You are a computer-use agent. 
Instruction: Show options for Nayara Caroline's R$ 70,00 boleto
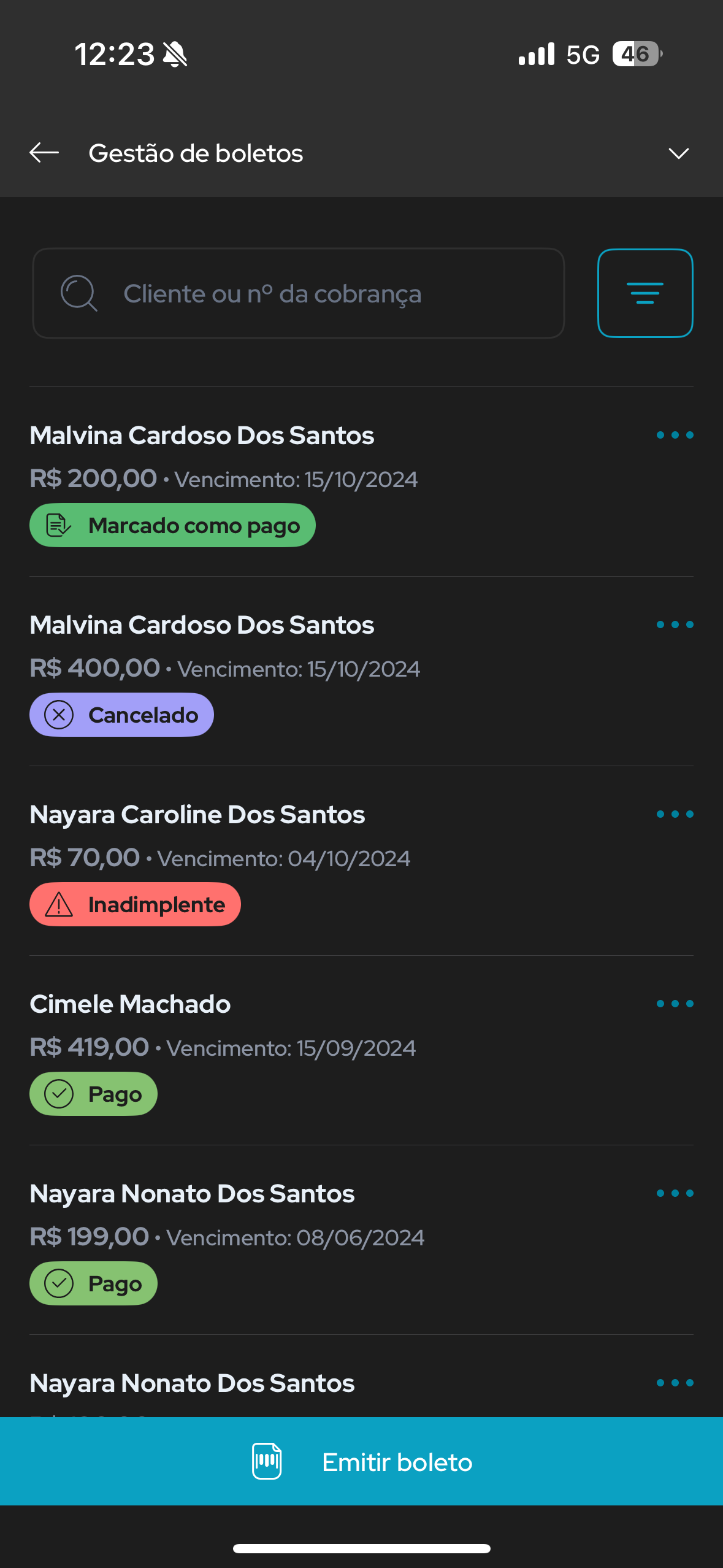[675, 815]
